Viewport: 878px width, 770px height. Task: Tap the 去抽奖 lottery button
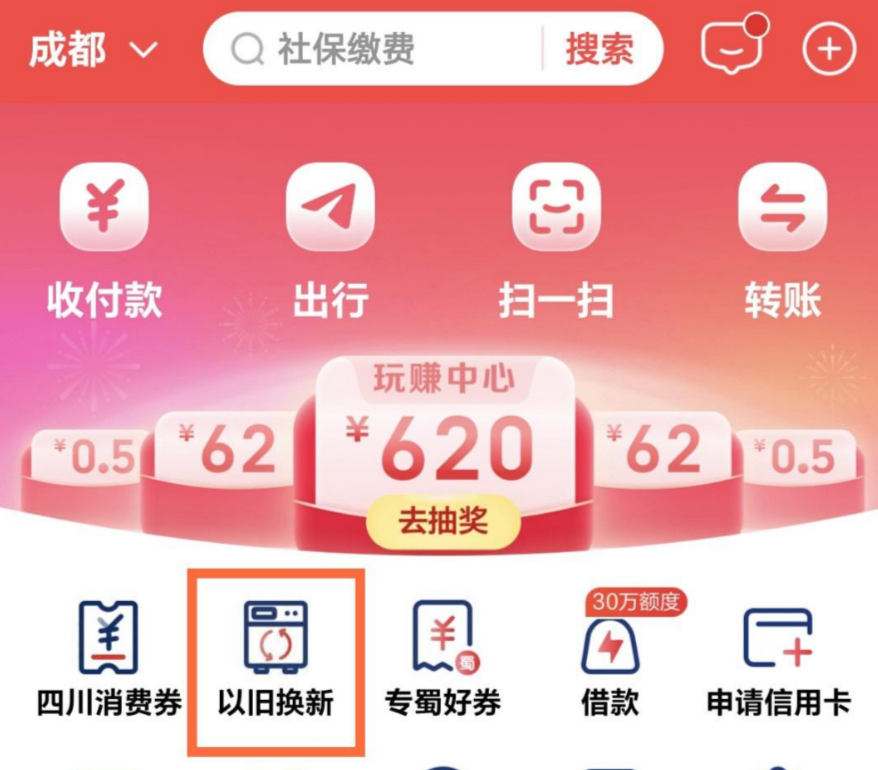tap(443, 521)
